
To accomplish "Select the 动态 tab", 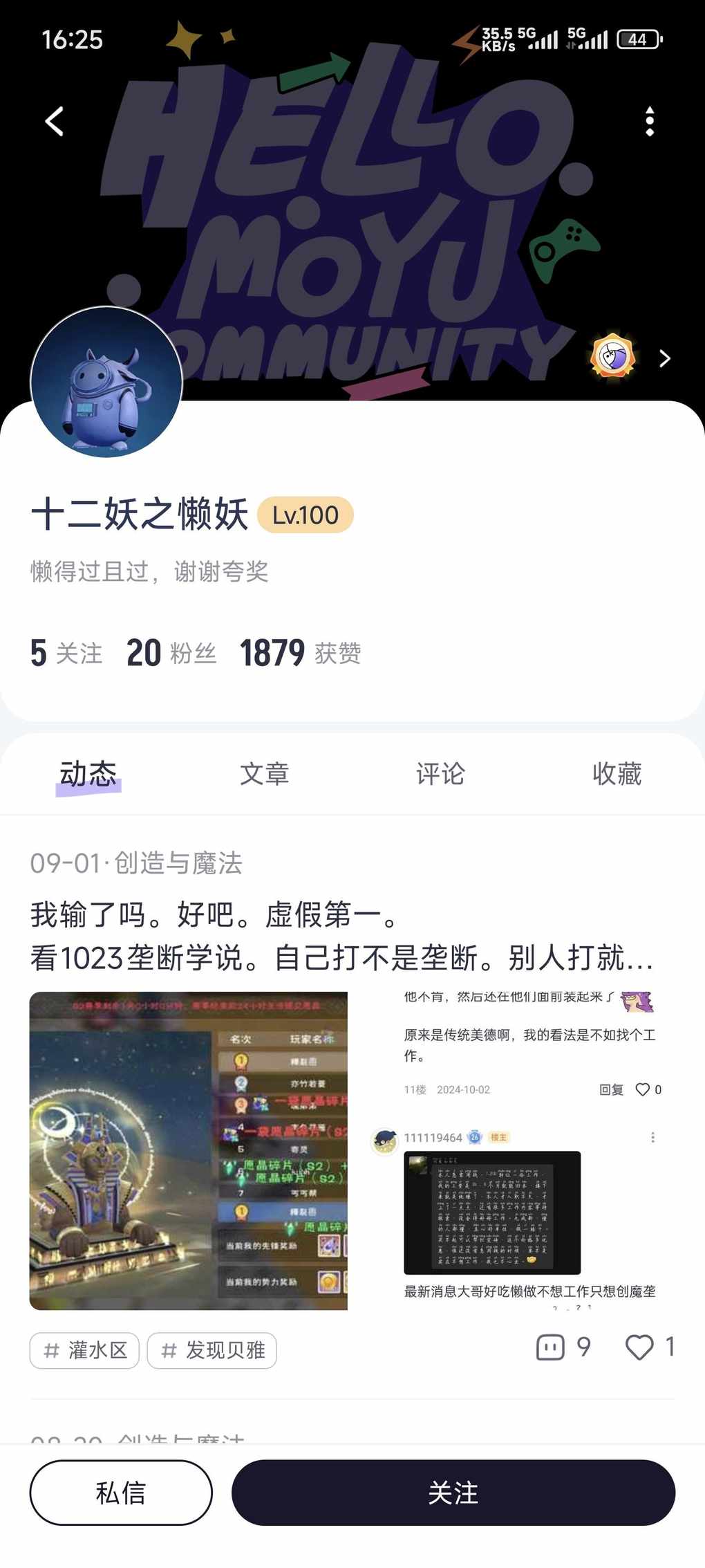I will [x=88, y=774].
